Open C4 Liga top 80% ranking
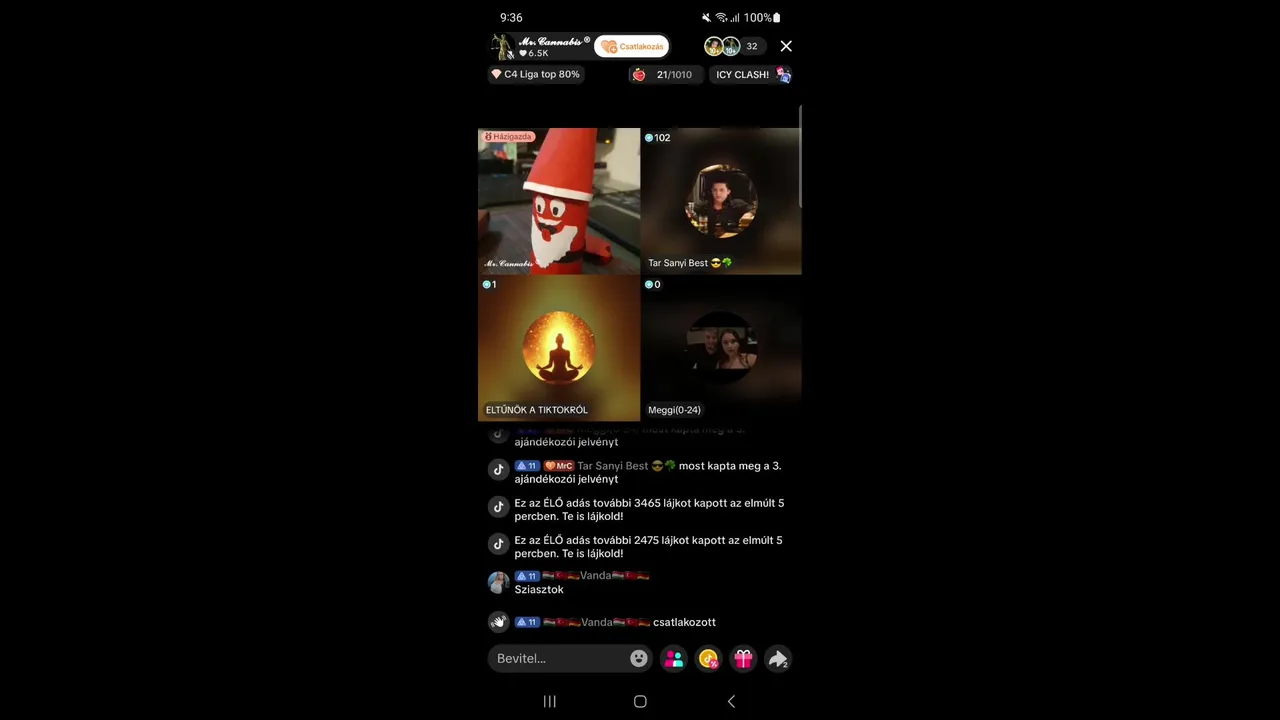The width and height of the screenshot is (1280, 720). point(535,74)
